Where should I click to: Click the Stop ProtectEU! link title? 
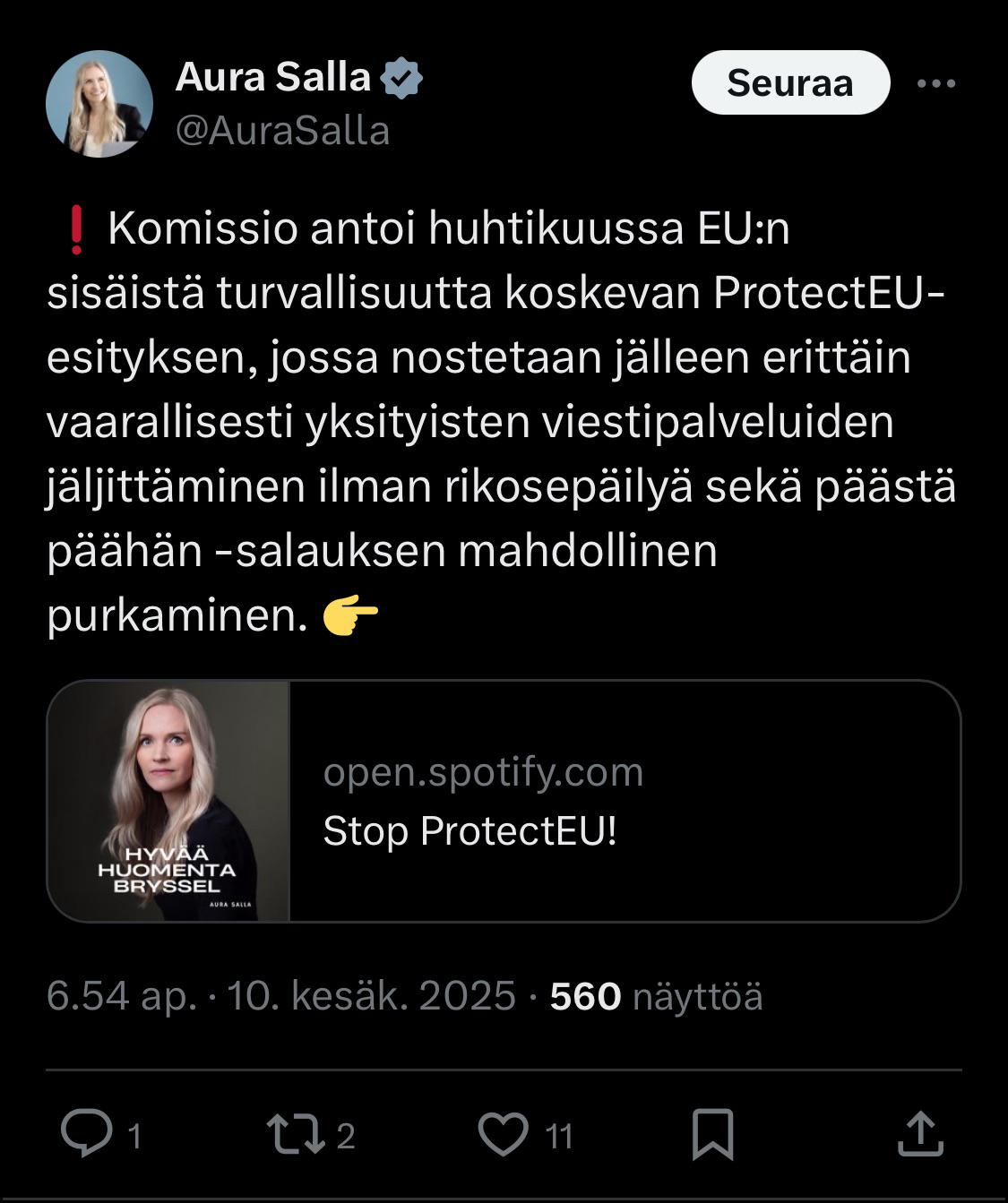pos(472,832)
